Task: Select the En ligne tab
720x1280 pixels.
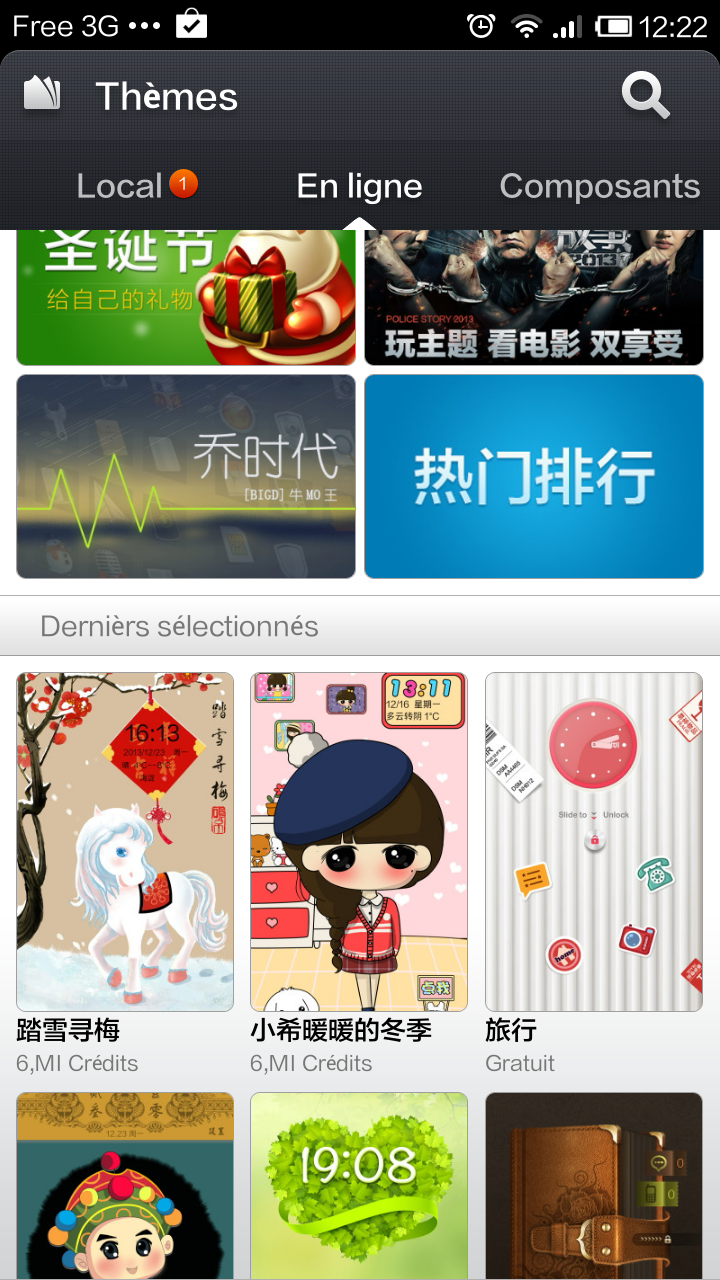Action: (x=359, y=186)
